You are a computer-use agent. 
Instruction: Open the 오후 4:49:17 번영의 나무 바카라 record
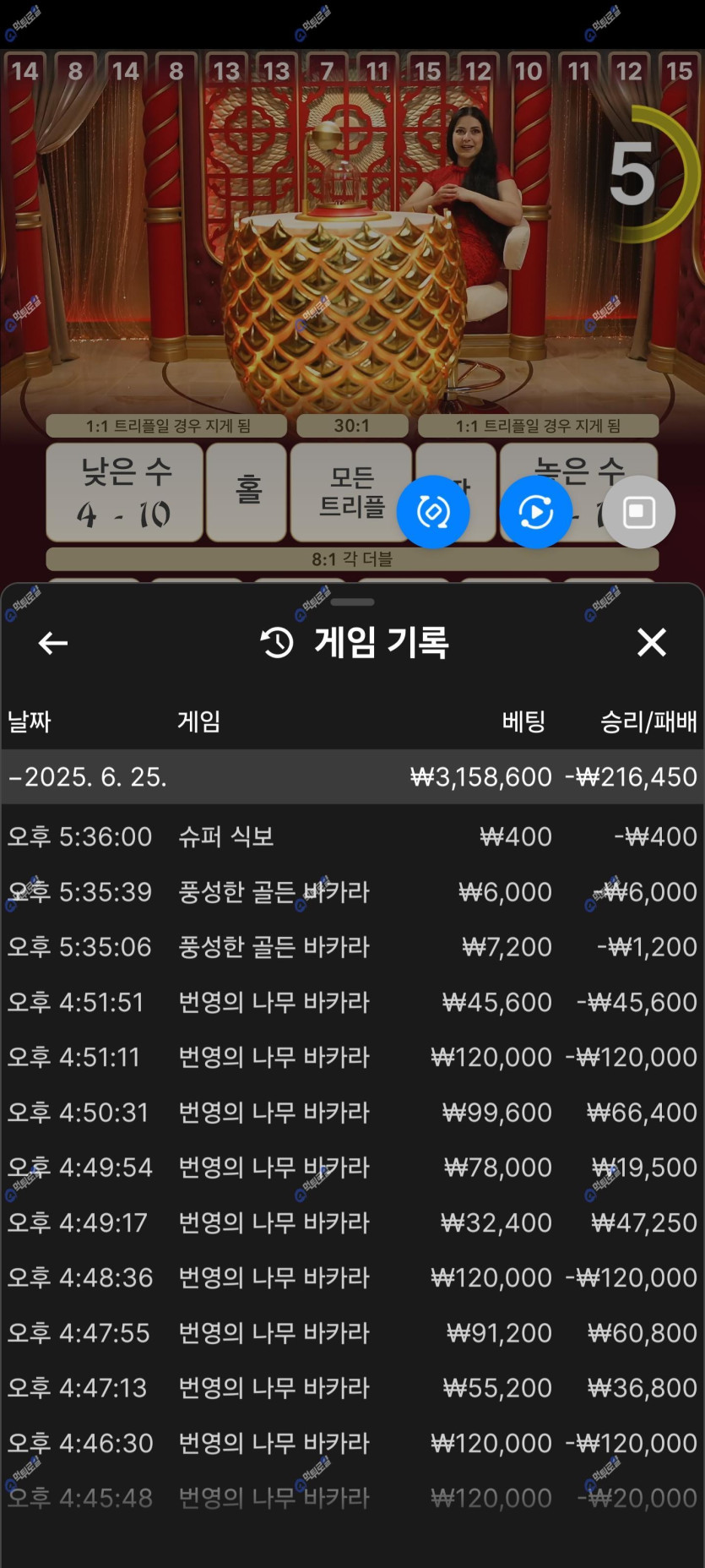pyautogui.click(x=352, y=1222)
